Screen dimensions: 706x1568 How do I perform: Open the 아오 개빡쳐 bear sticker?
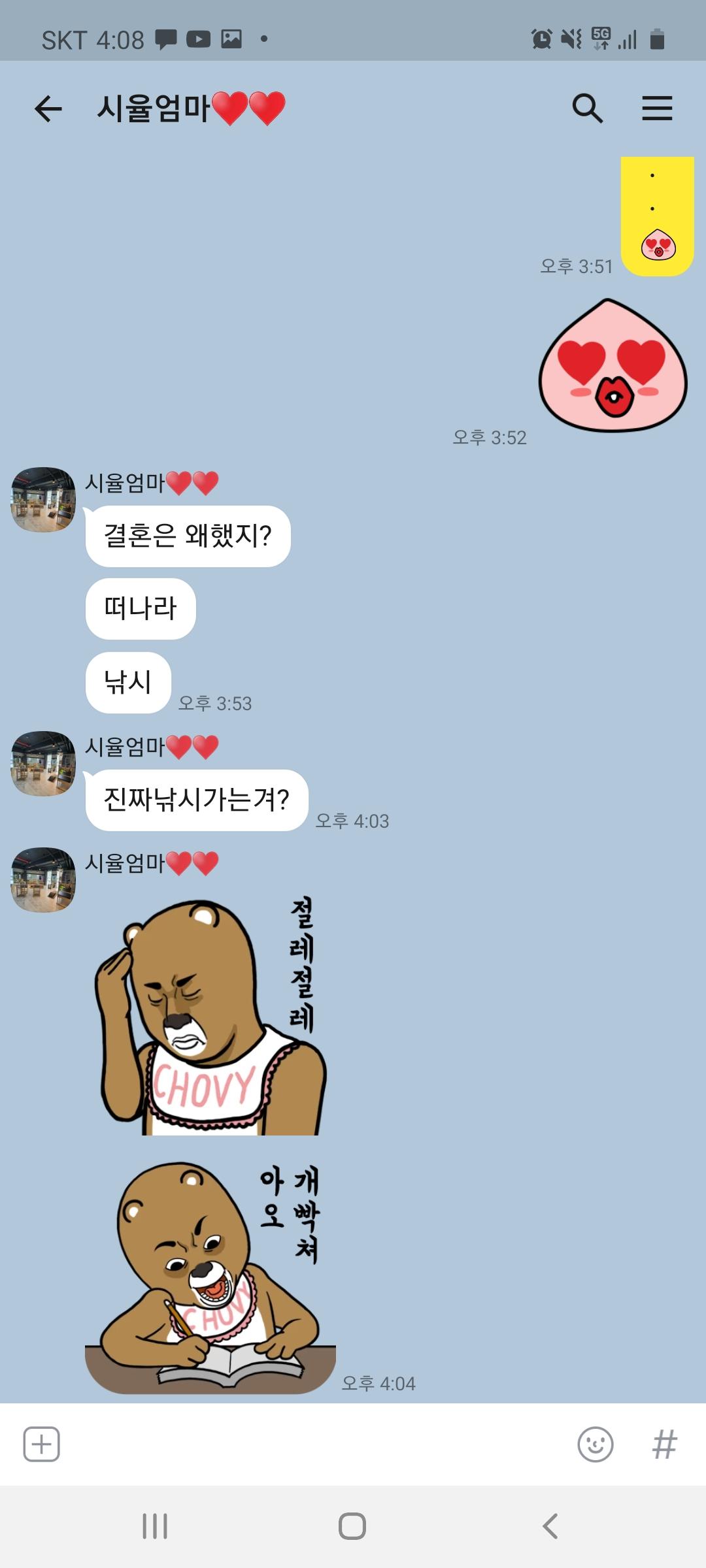210,1277
